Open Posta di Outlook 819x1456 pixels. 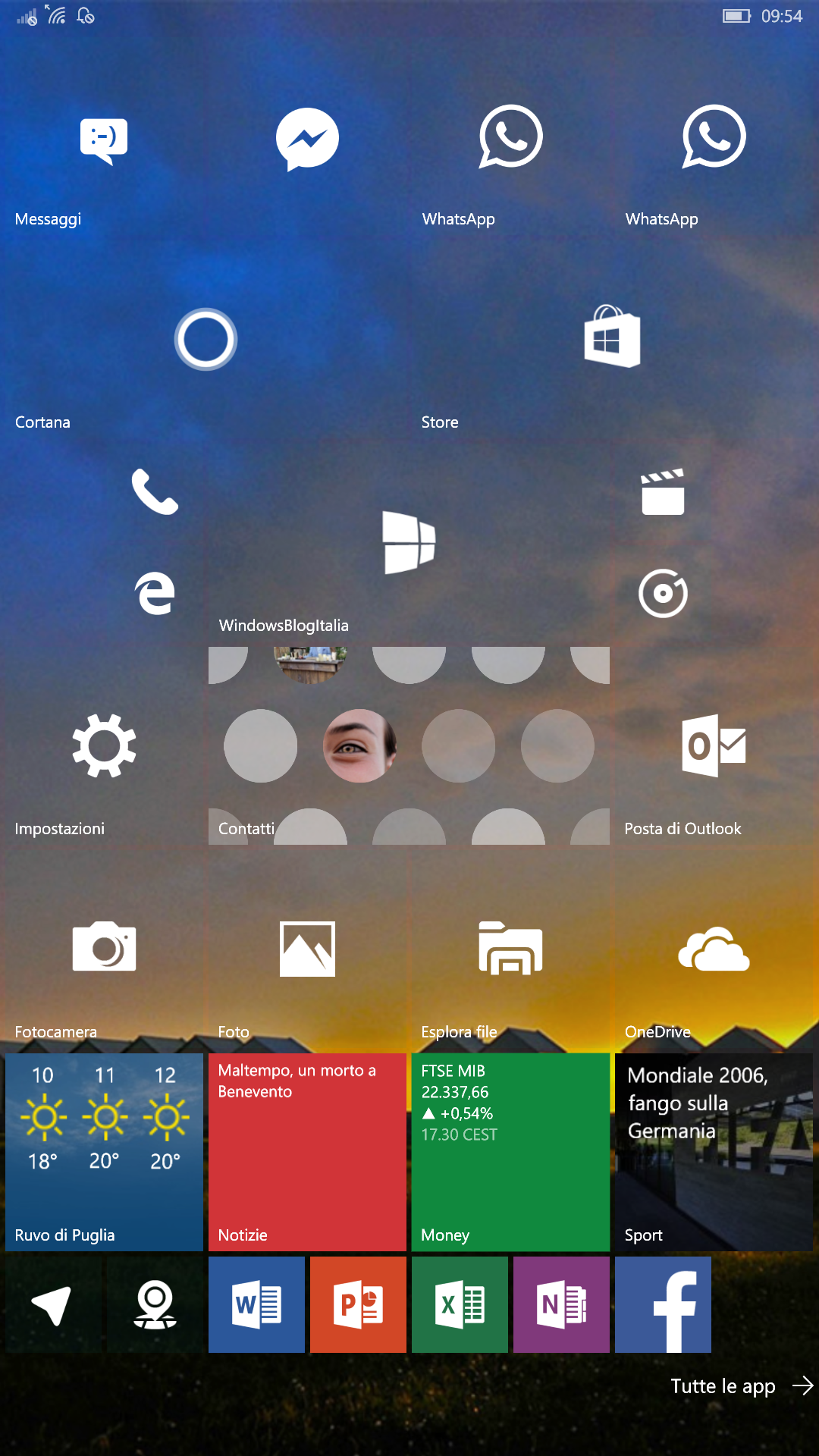point(714,745)
